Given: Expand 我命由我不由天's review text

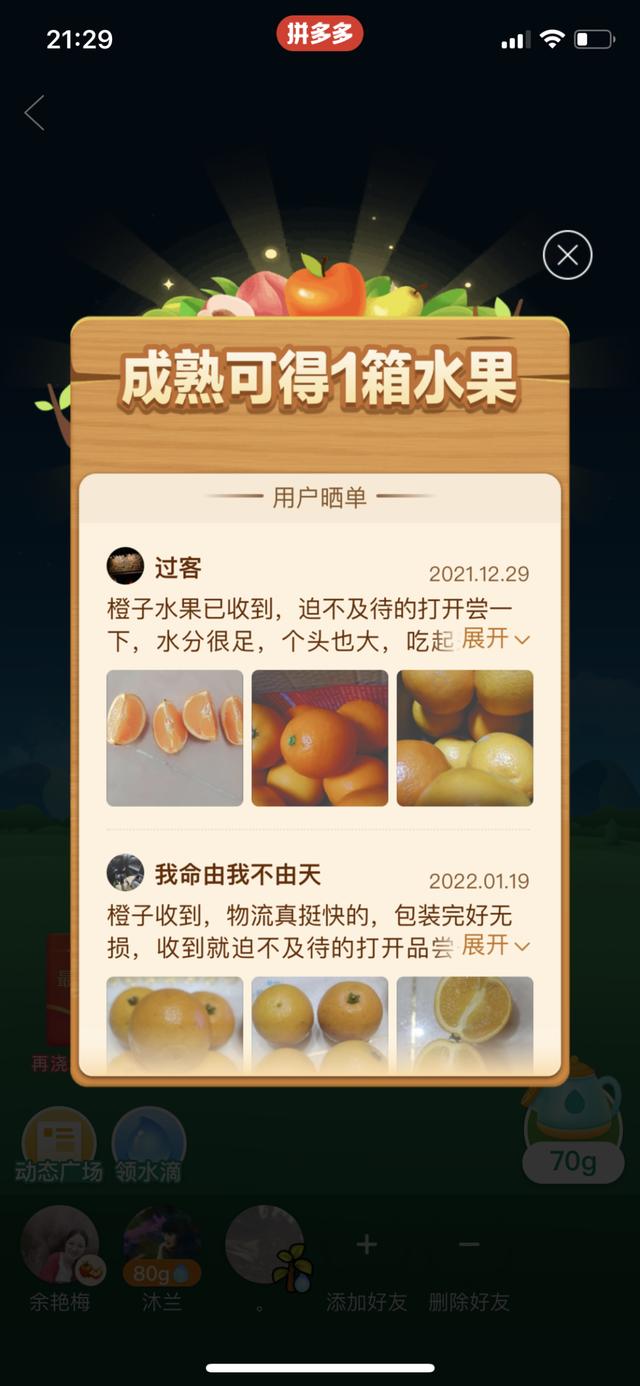Looking at the screenshot, I should click(495, 945).
